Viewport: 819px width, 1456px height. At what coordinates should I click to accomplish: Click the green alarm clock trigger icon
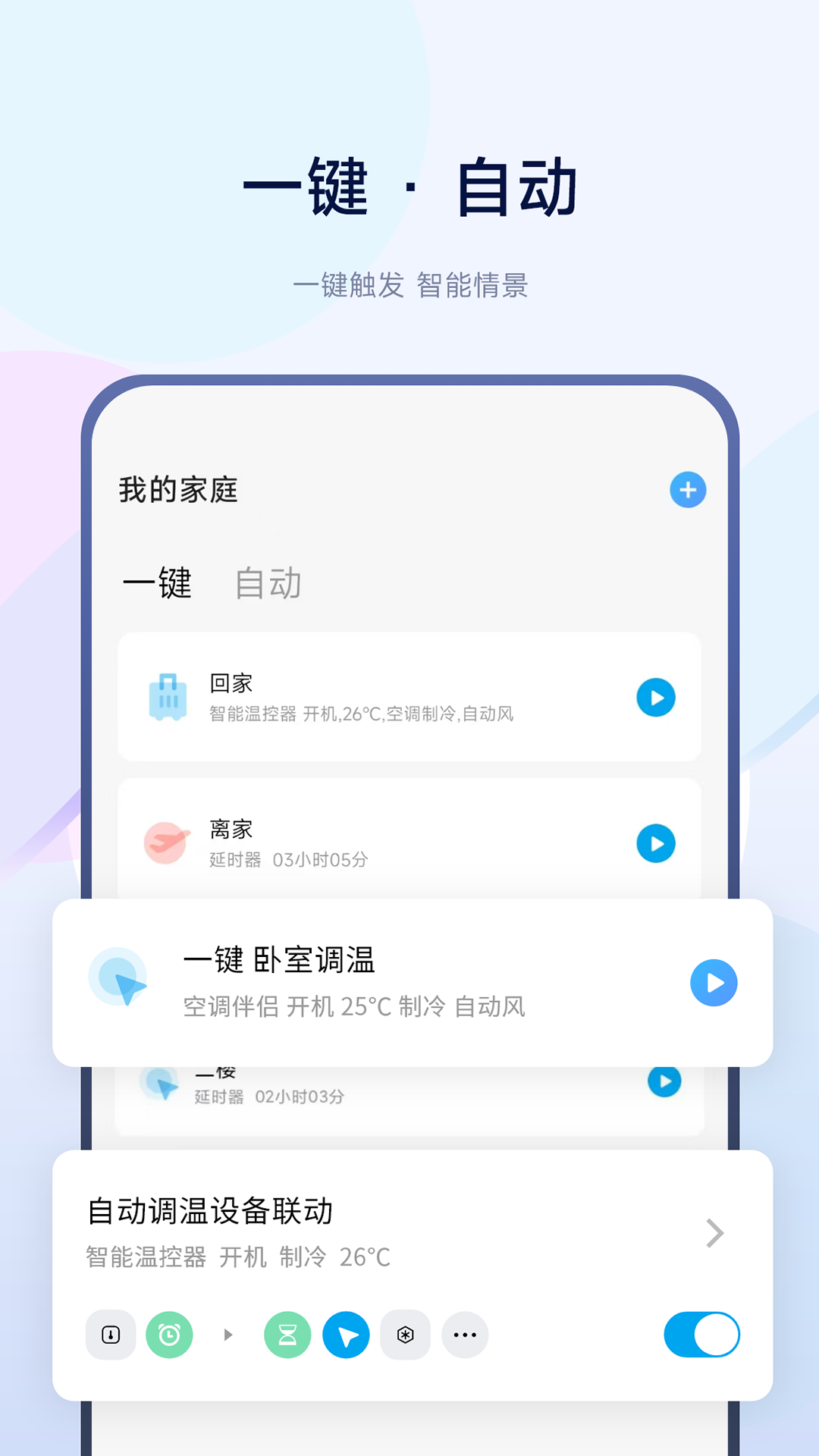(x=170, y=1335)
